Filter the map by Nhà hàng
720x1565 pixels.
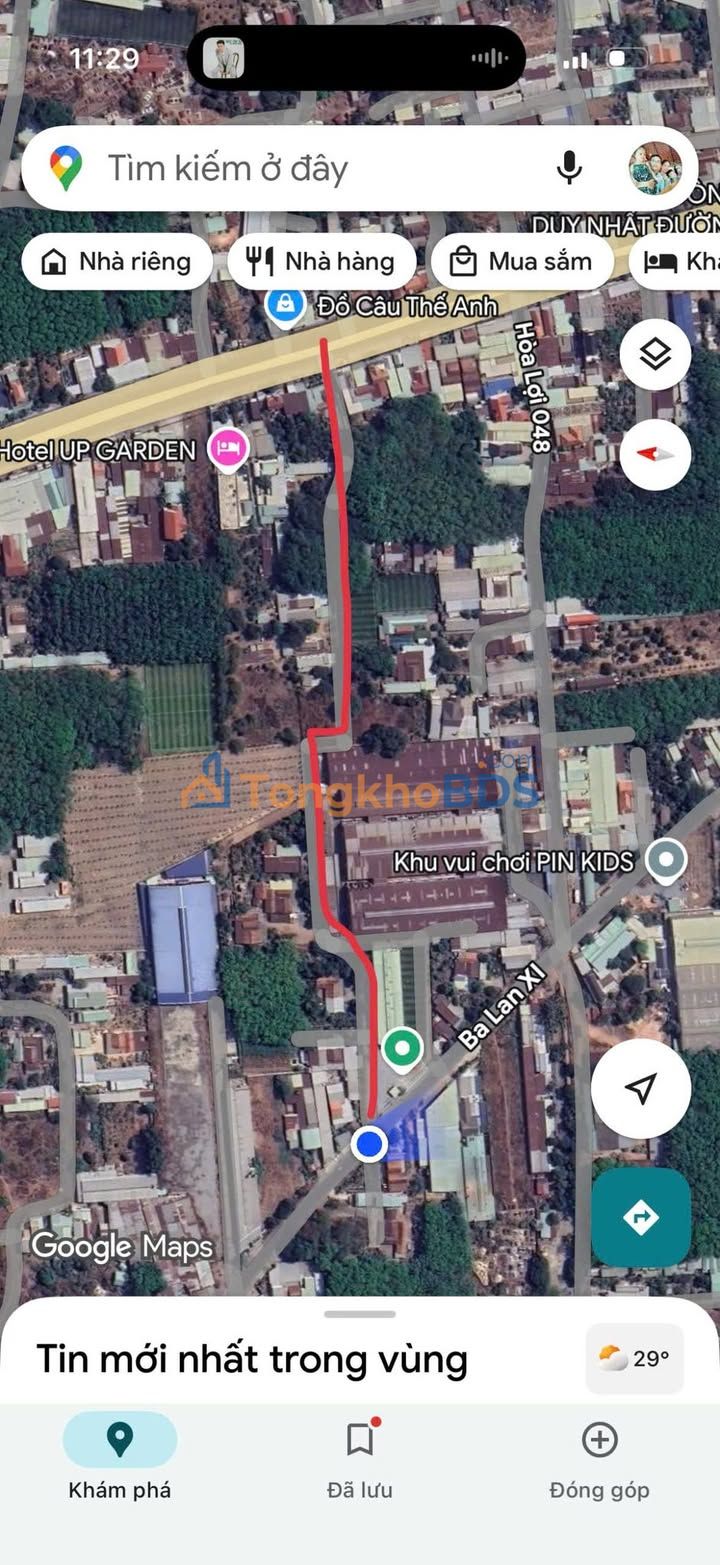[x=321, y=262]
